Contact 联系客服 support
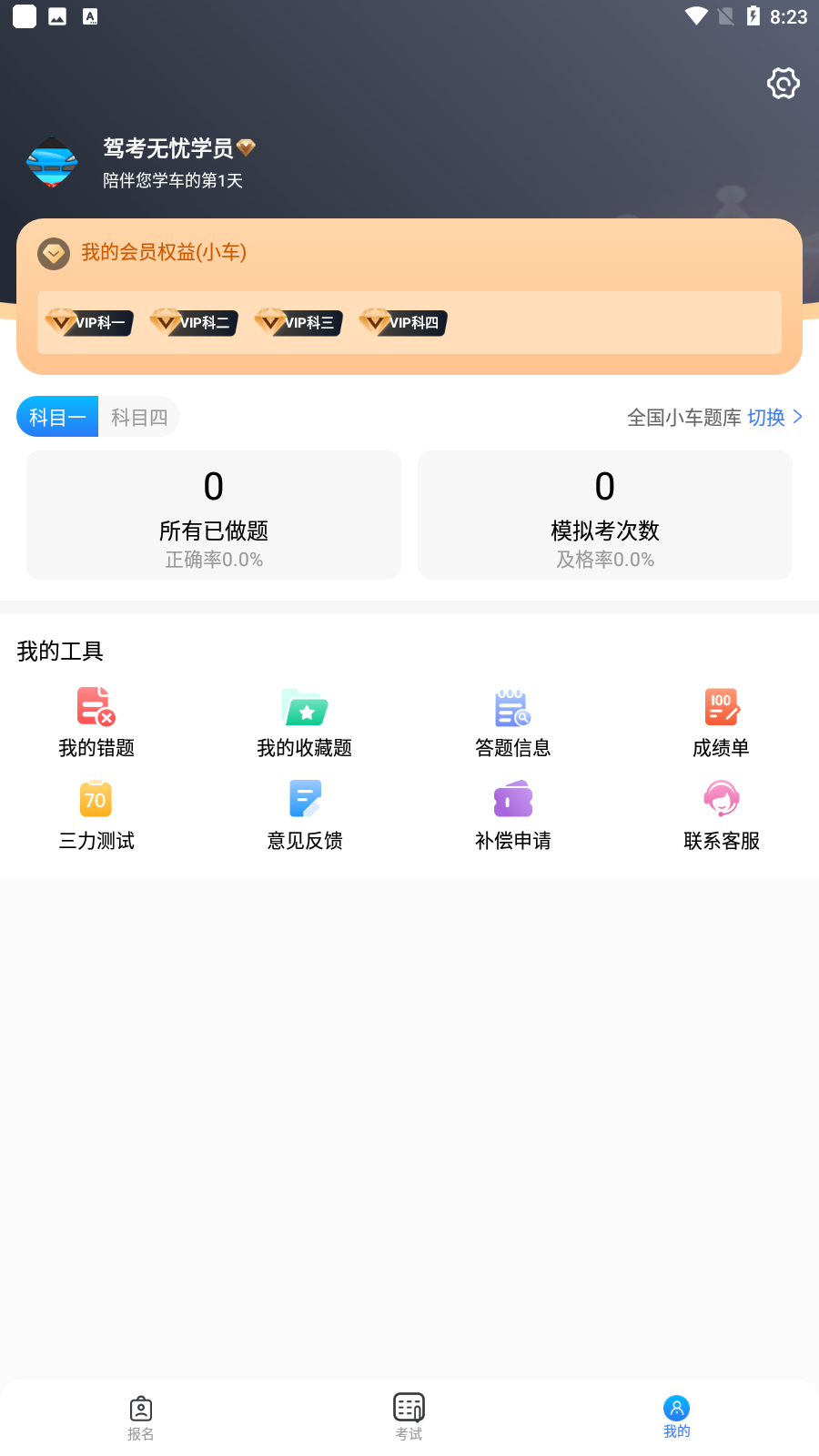Screen dimensions: 819x1456 point(722,815)
